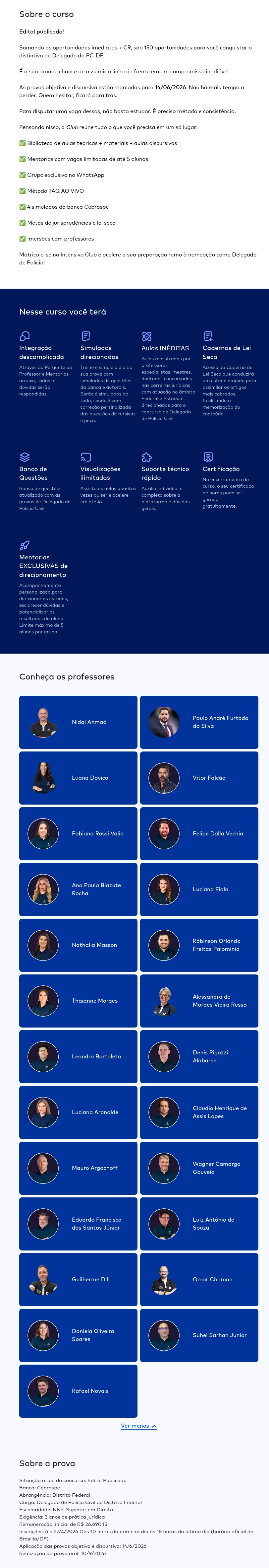269x1568 pixels.
Task: Tap Felipe Dalla Vechia's professor card
Action: coord(199,833)
